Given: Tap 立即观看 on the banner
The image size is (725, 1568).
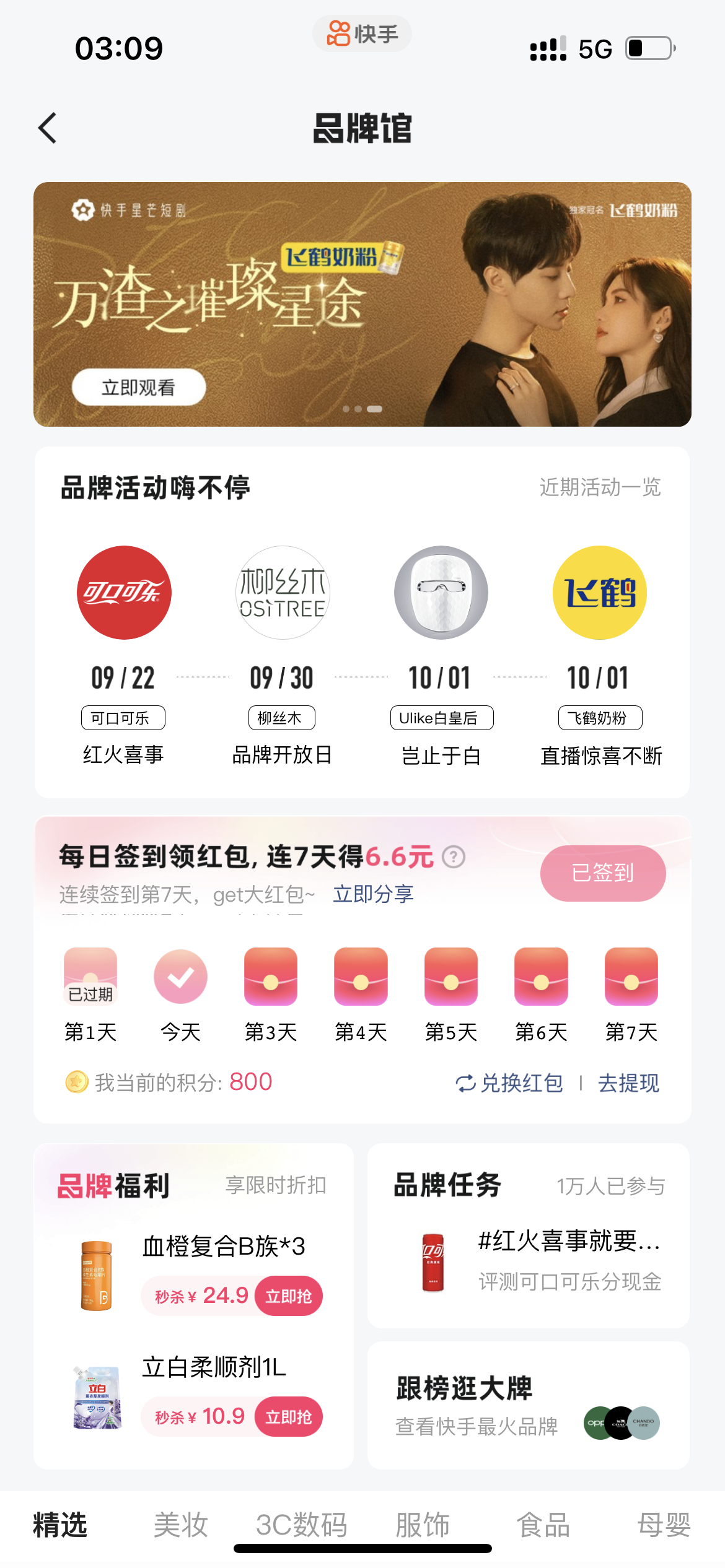Looking at the screenshot, I should [x=139, y=388].
